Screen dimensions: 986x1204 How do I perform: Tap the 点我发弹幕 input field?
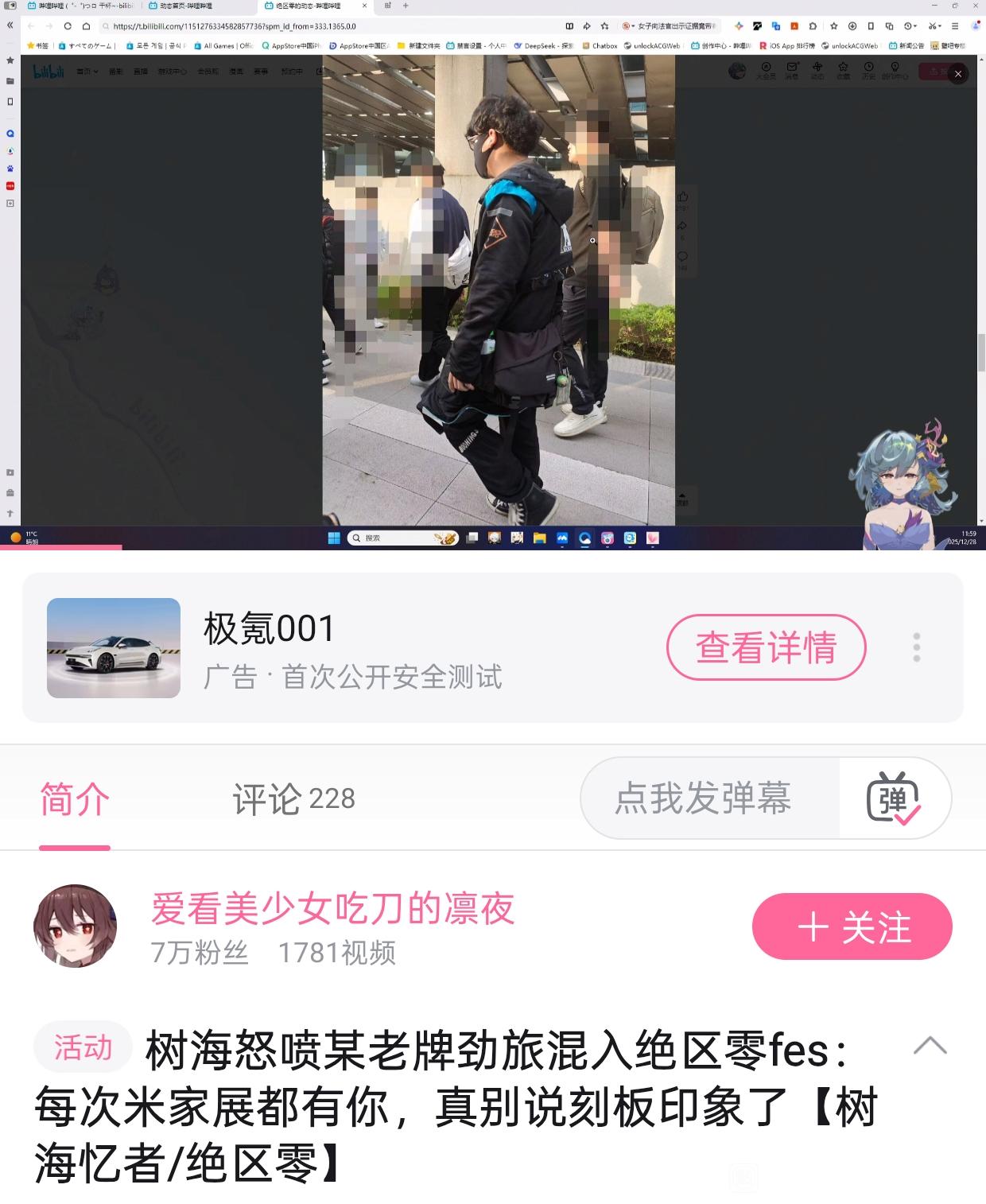pyautogui.click(x=703, y=798)
